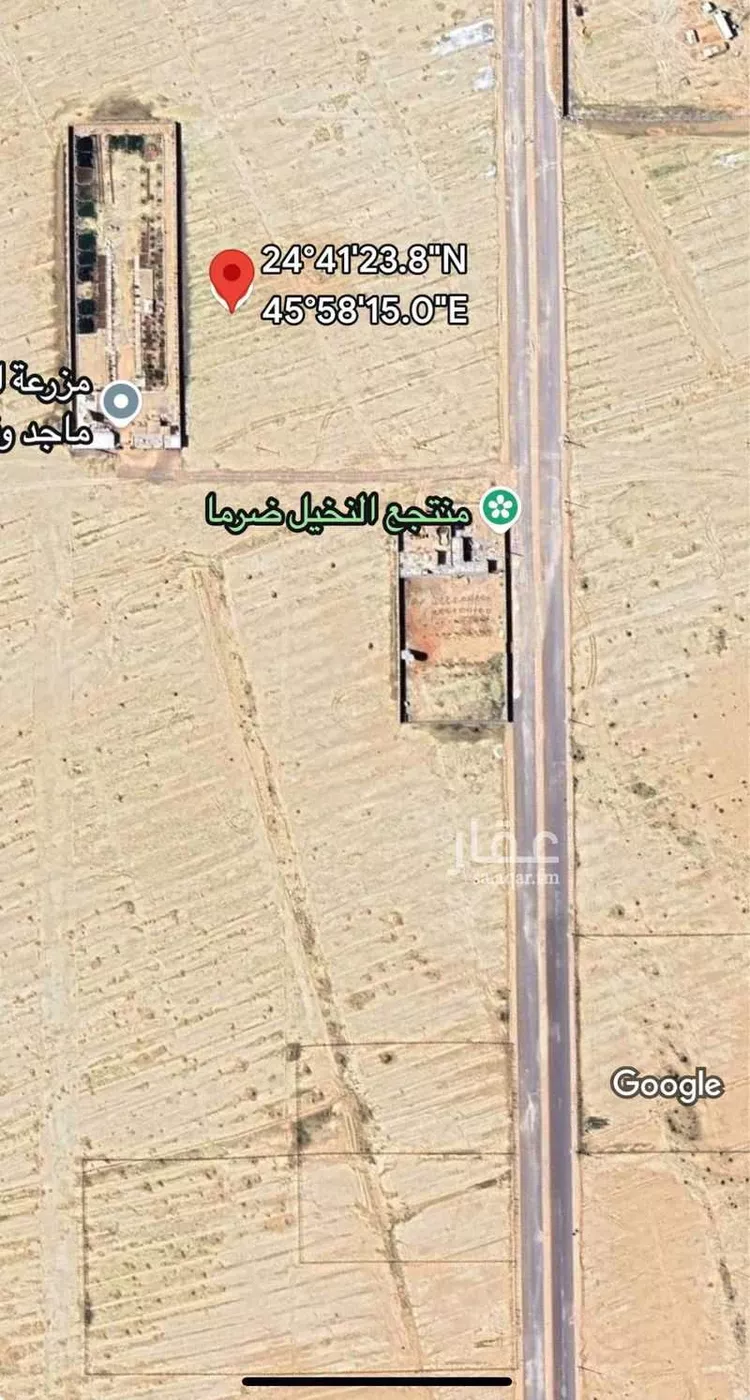Tap the red dropped pin marker
This screenshot has height=1400, width=750.
pyautogui.click(x=232, y=277)
